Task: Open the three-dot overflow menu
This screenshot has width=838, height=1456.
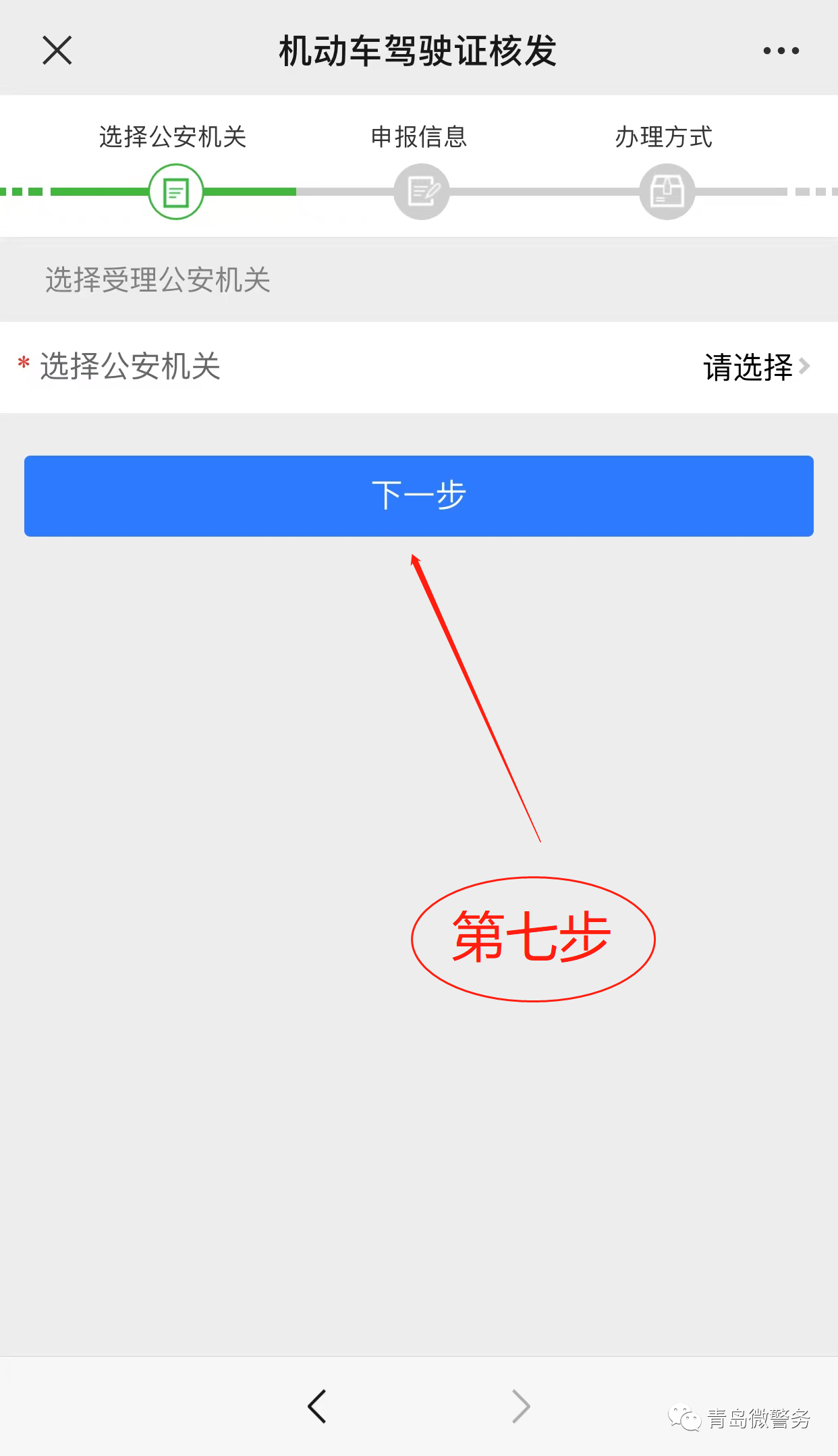Action: pyautogui.click(x=781, y=51)
